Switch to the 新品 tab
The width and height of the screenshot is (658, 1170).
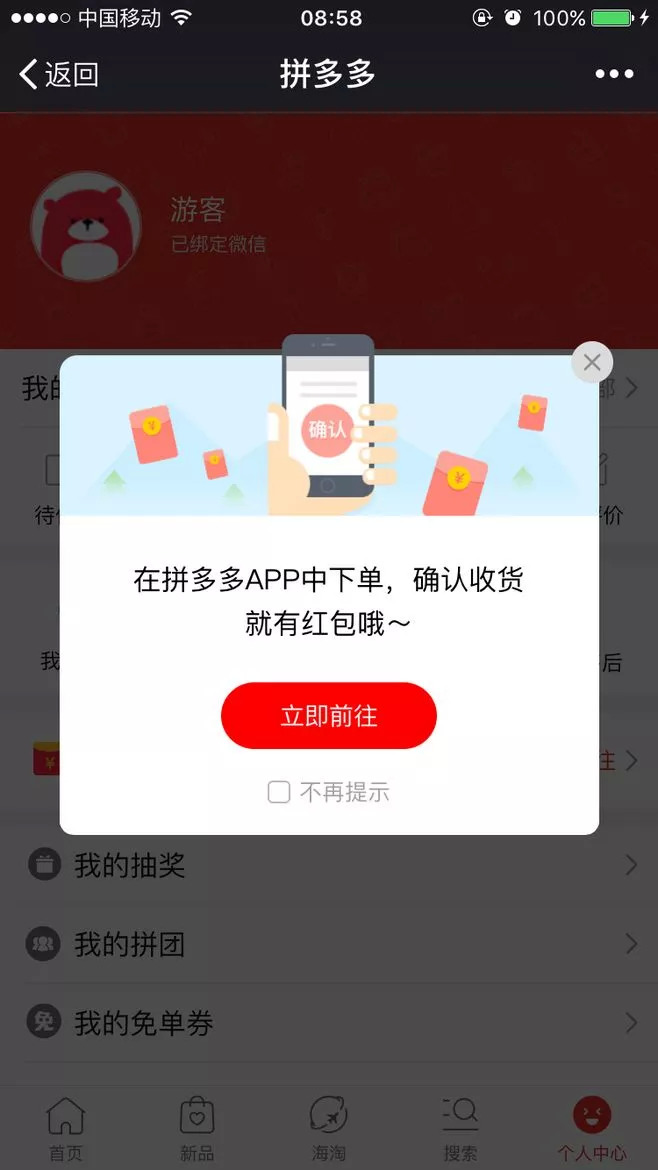(197, 1127)
